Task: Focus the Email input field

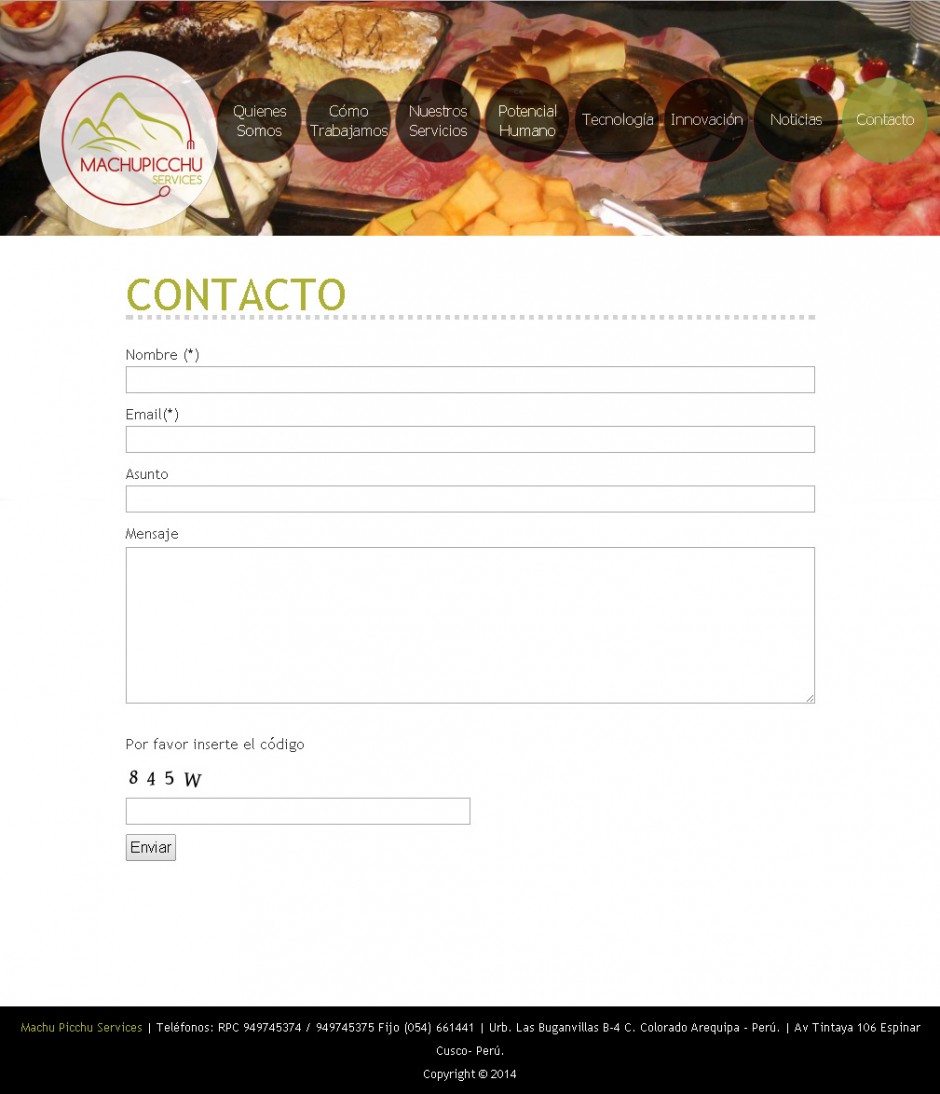Action: click(470, 440)
